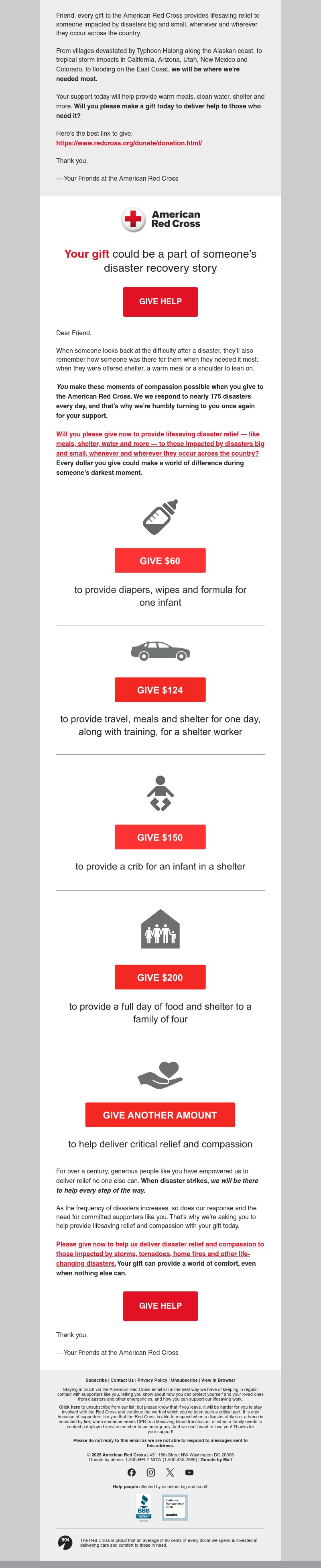Screen dimensions: 321x1568
Task: Tap the first GIVE HELP button
Action: (160, 301)
